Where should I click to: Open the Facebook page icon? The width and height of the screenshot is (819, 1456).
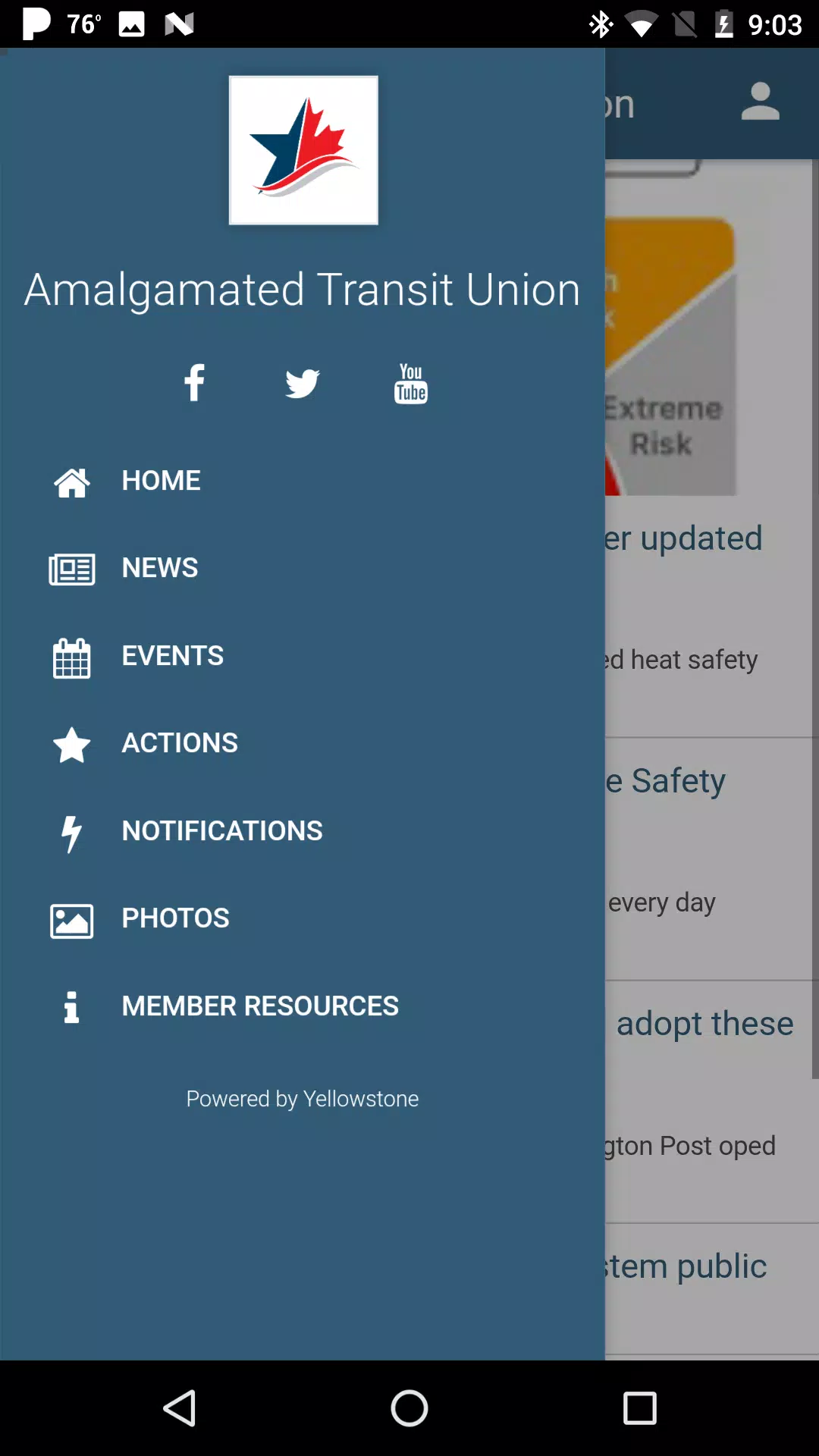[194, 383]
